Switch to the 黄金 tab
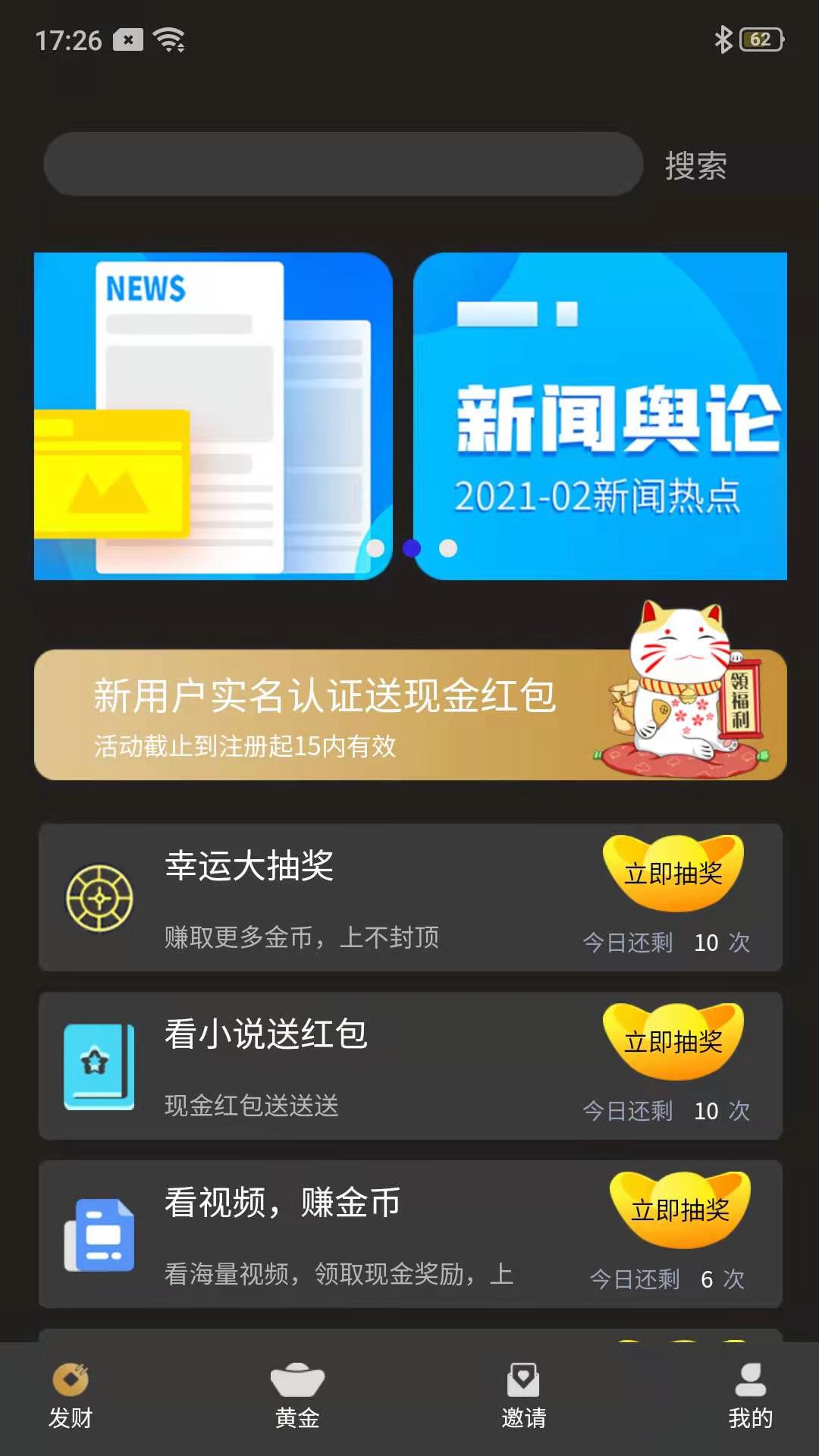819x1456 pixels. click(297, 1397)
